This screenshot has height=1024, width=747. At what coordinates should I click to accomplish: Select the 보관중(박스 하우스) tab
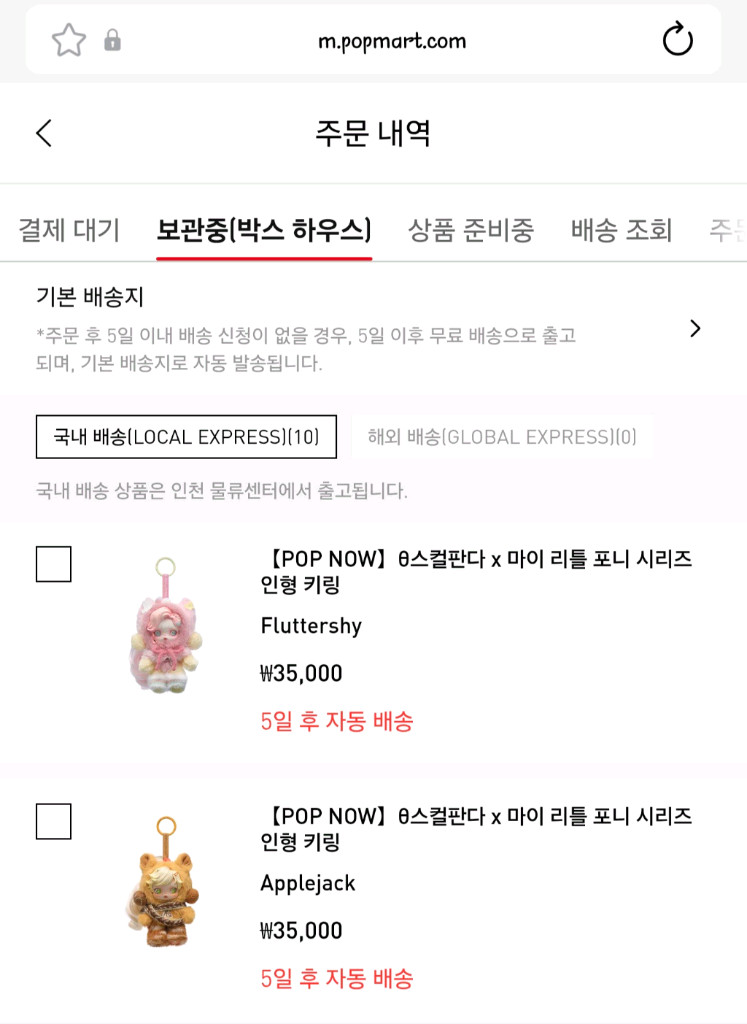coord(264,230)
